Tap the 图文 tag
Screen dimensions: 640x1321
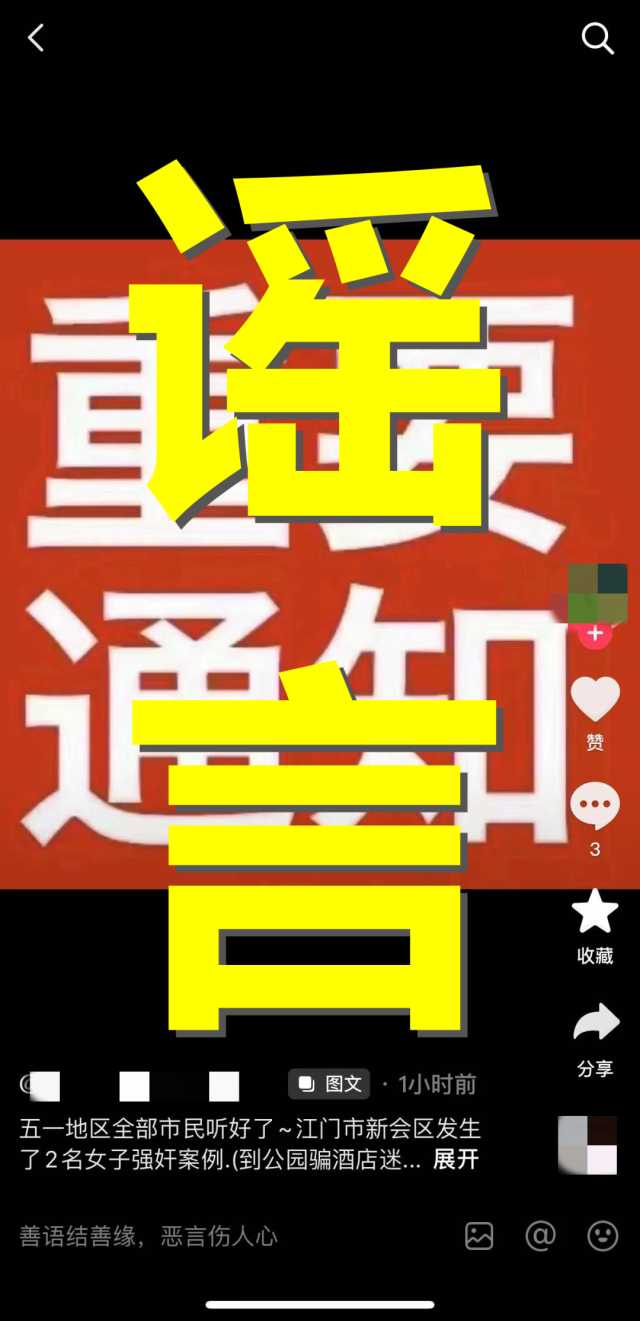(x=330, y=1084)
